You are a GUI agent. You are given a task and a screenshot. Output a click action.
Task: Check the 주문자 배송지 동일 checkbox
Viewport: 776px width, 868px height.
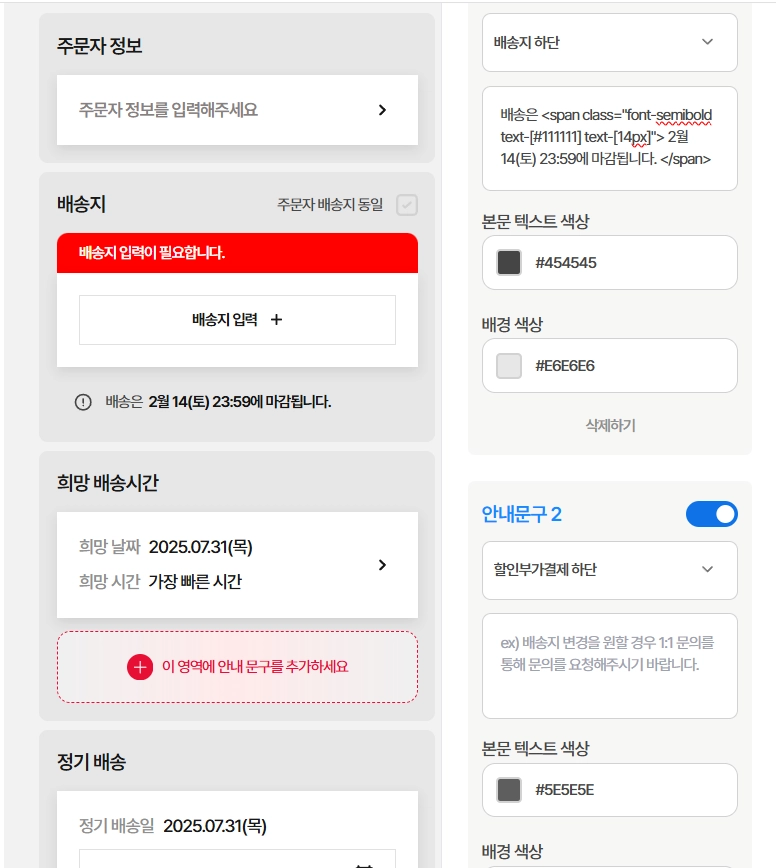coord(407,205)
